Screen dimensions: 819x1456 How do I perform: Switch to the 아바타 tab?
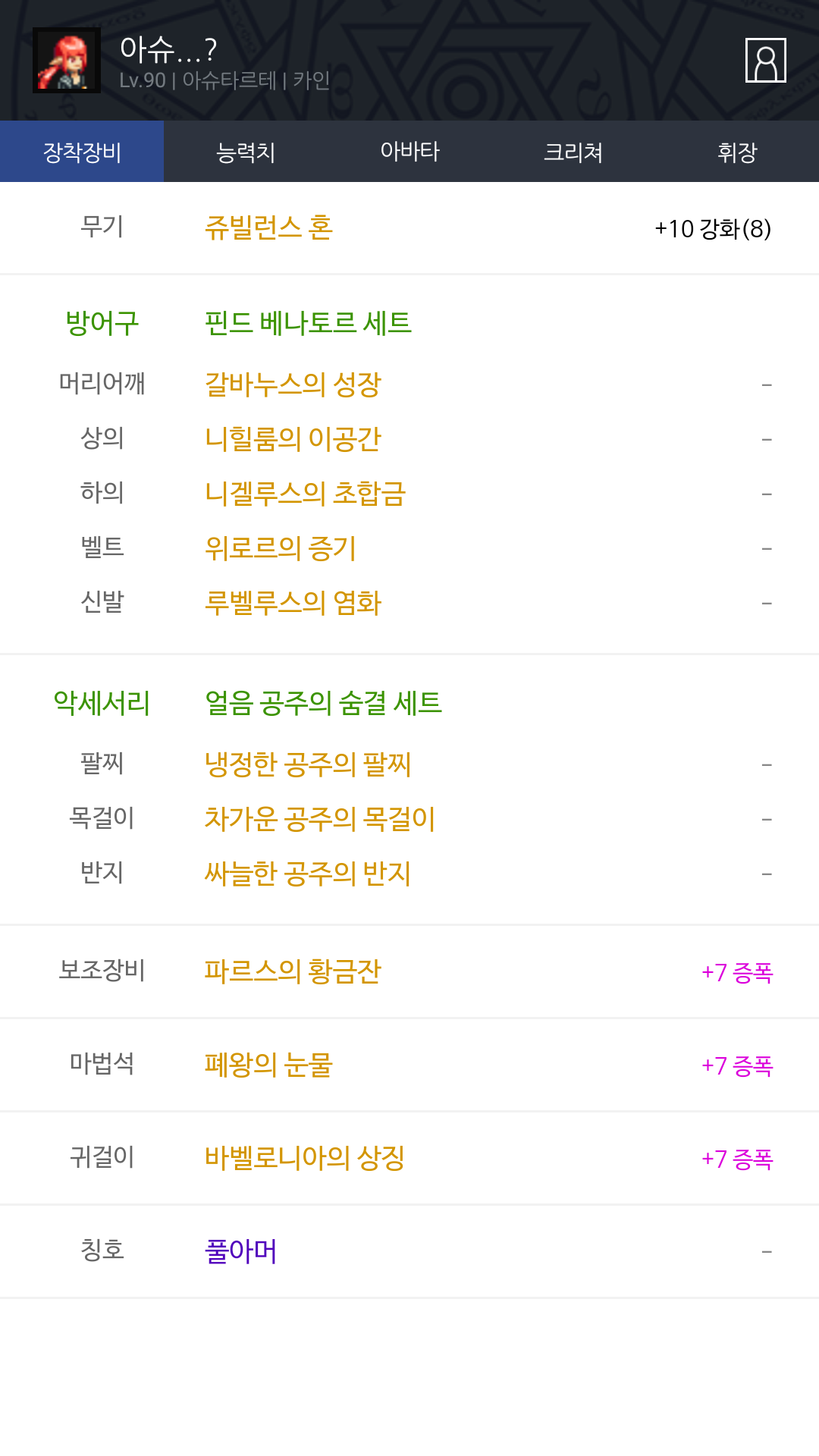coord(409,152)
